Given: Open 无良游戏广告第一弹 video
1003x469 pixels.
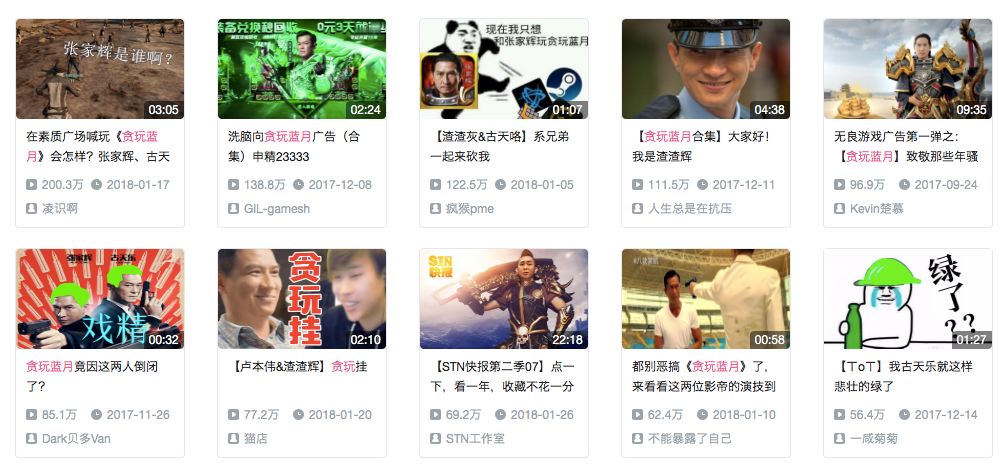Looking at the screenshot, I should [x=908, y=68].
